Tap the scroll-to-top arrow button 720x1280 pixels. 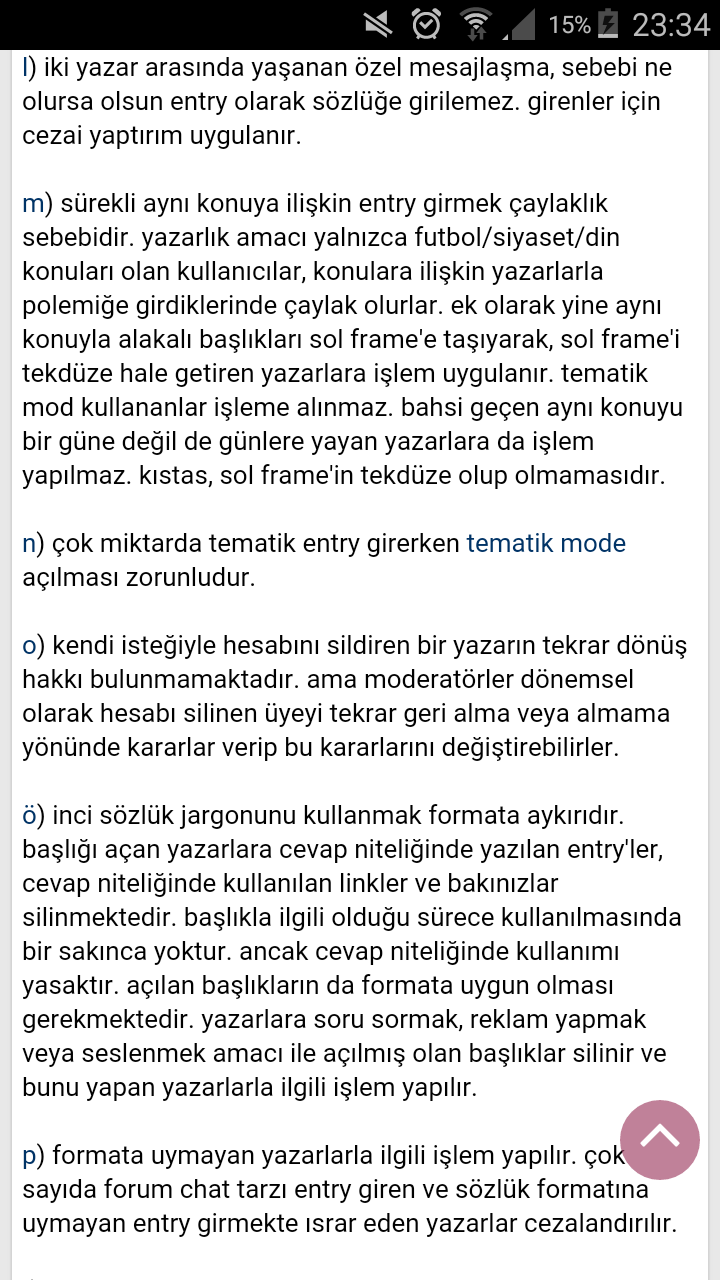659,1139
